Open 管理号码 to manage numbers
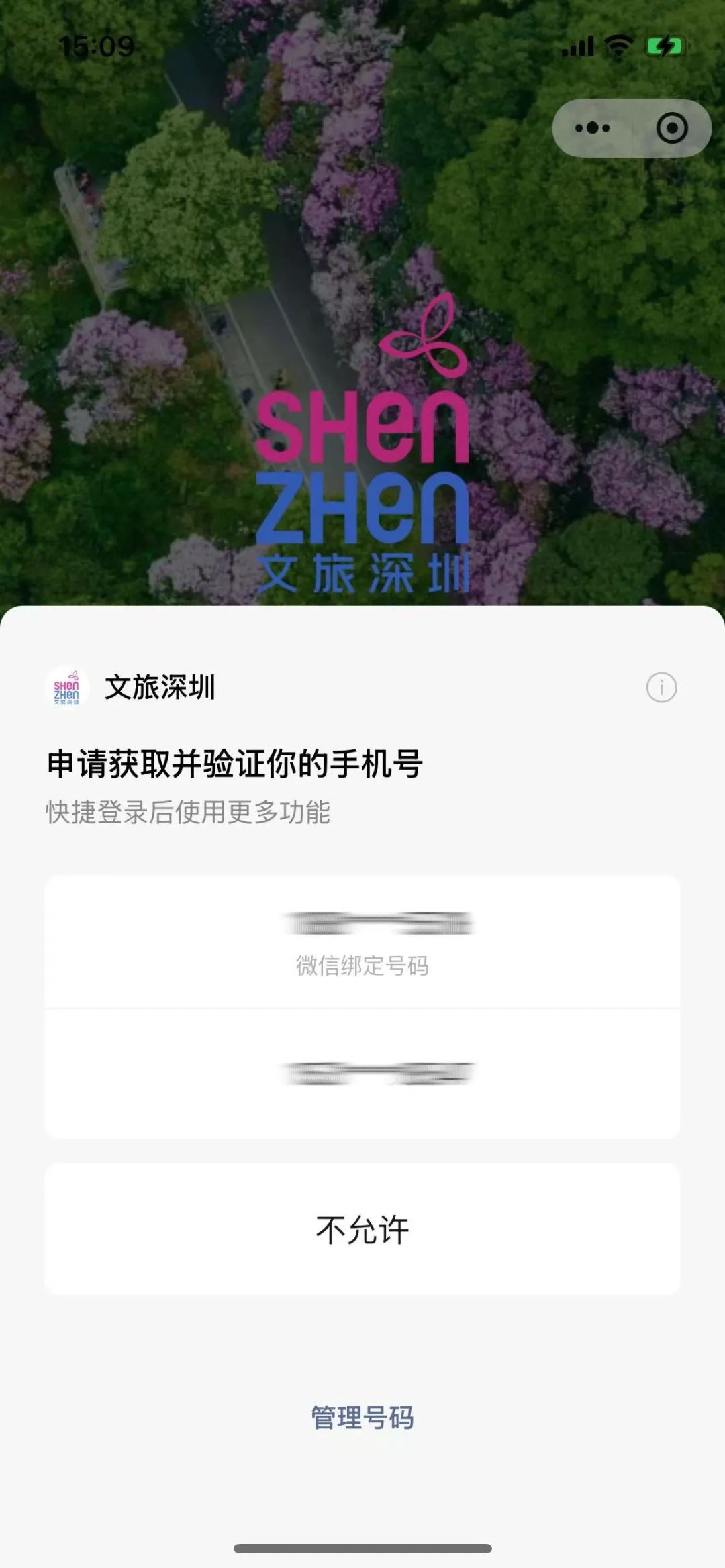 (362, 1418)
